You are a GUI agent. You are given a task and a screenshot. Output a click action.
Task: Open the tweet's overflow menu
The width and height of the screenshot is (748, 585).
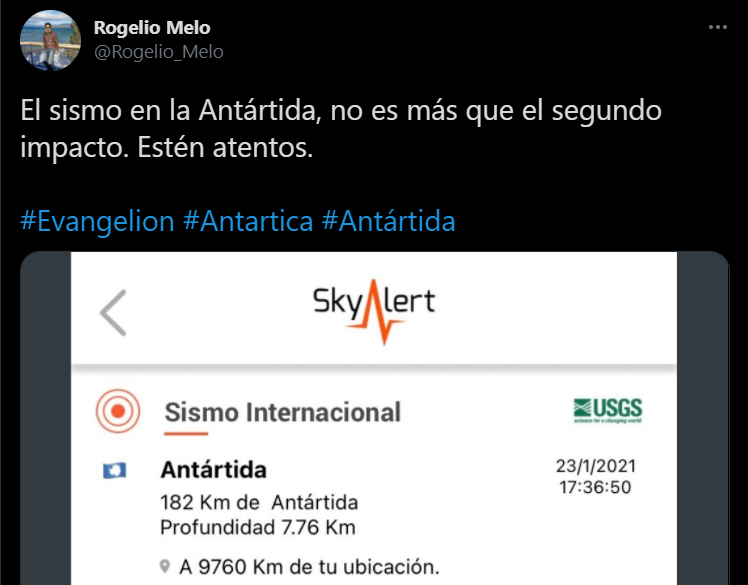[x=717, y=28]
